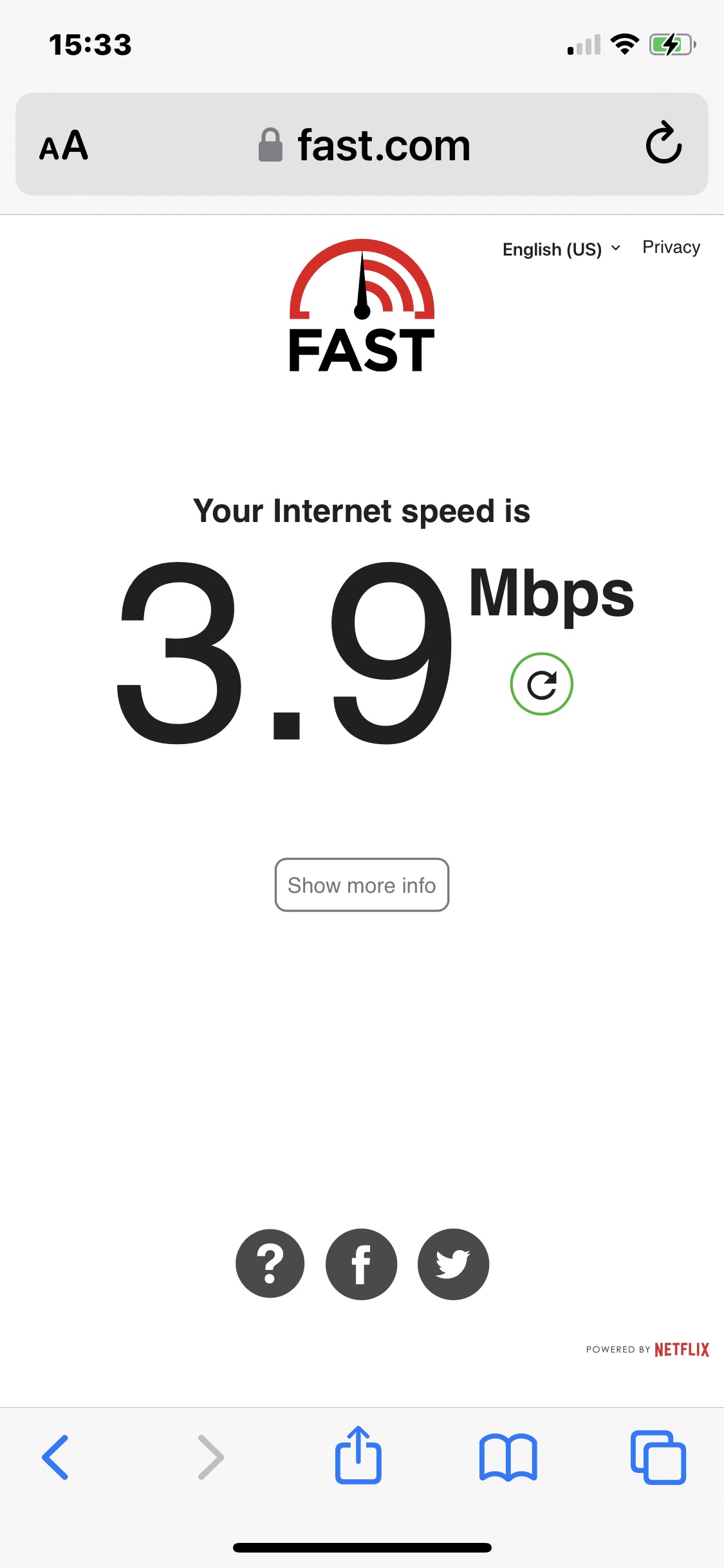Viewport: 724px width, 1568px height.
Task: Open the help question mark icon
Action: (270, 1264)
